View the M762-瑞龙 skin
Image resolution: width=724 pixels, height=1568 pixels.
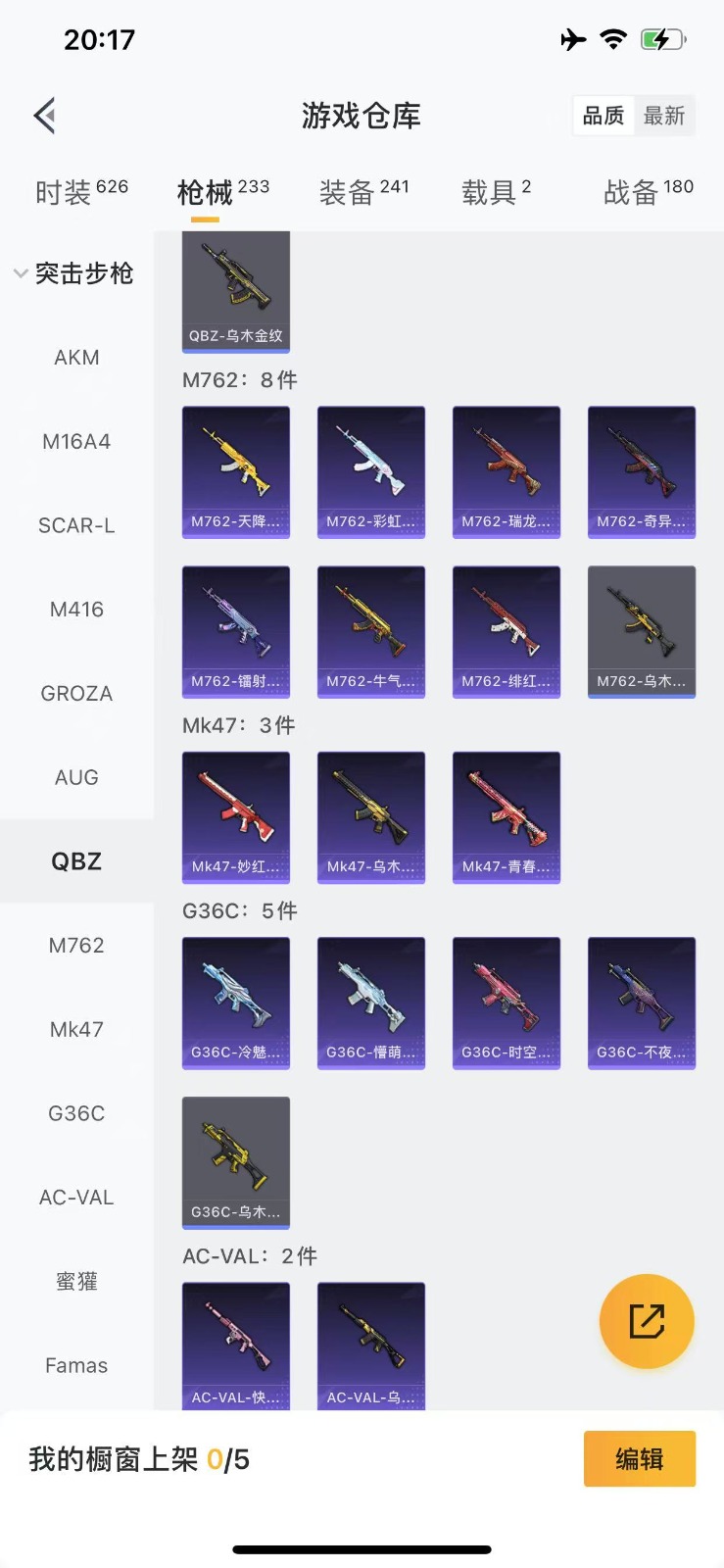click(507, 472)
